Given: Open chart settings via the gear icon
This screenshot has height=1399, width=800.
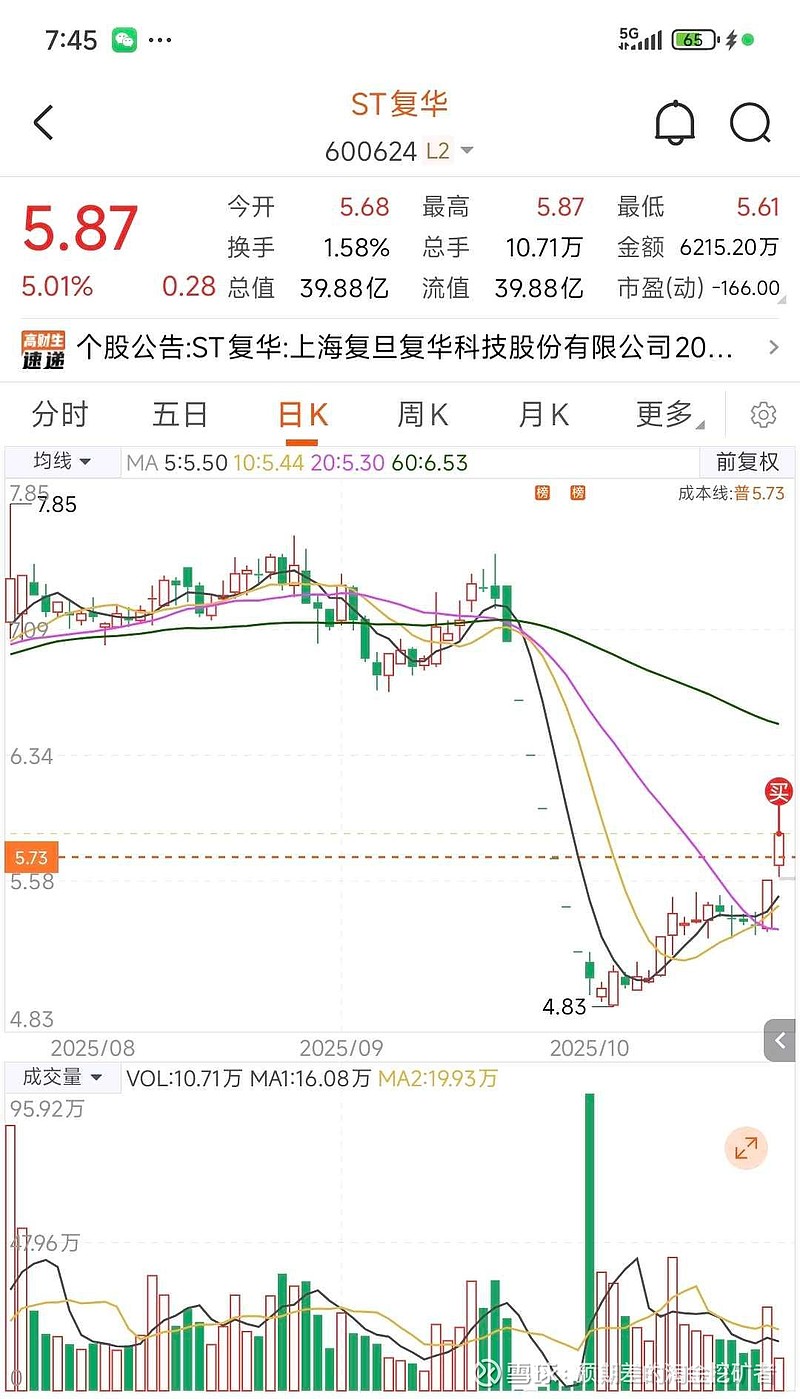Looking at the screenshot, I should tap(763, 413).
